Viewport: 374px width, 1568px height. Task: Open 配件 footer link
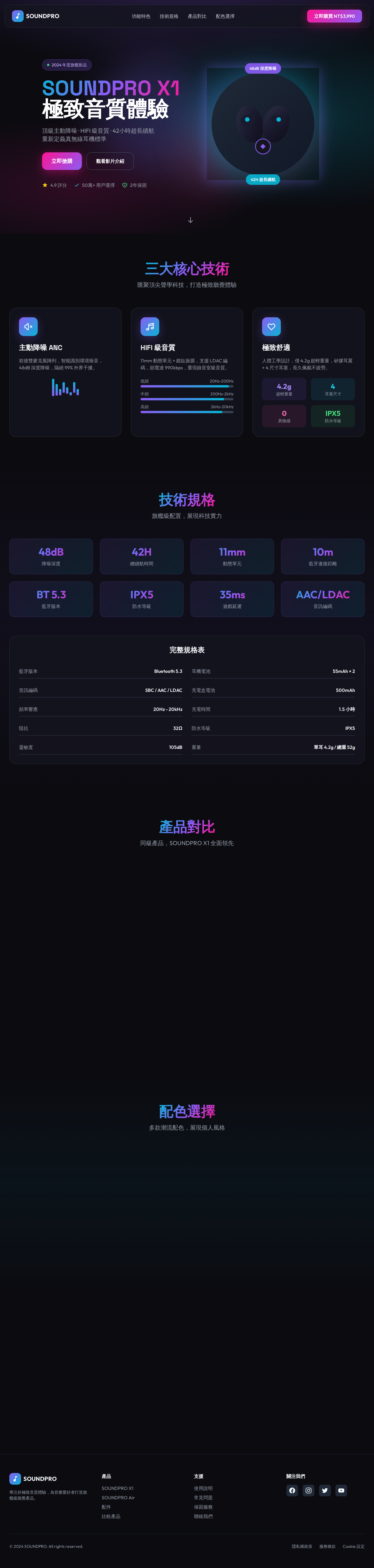coord(106,1507)
